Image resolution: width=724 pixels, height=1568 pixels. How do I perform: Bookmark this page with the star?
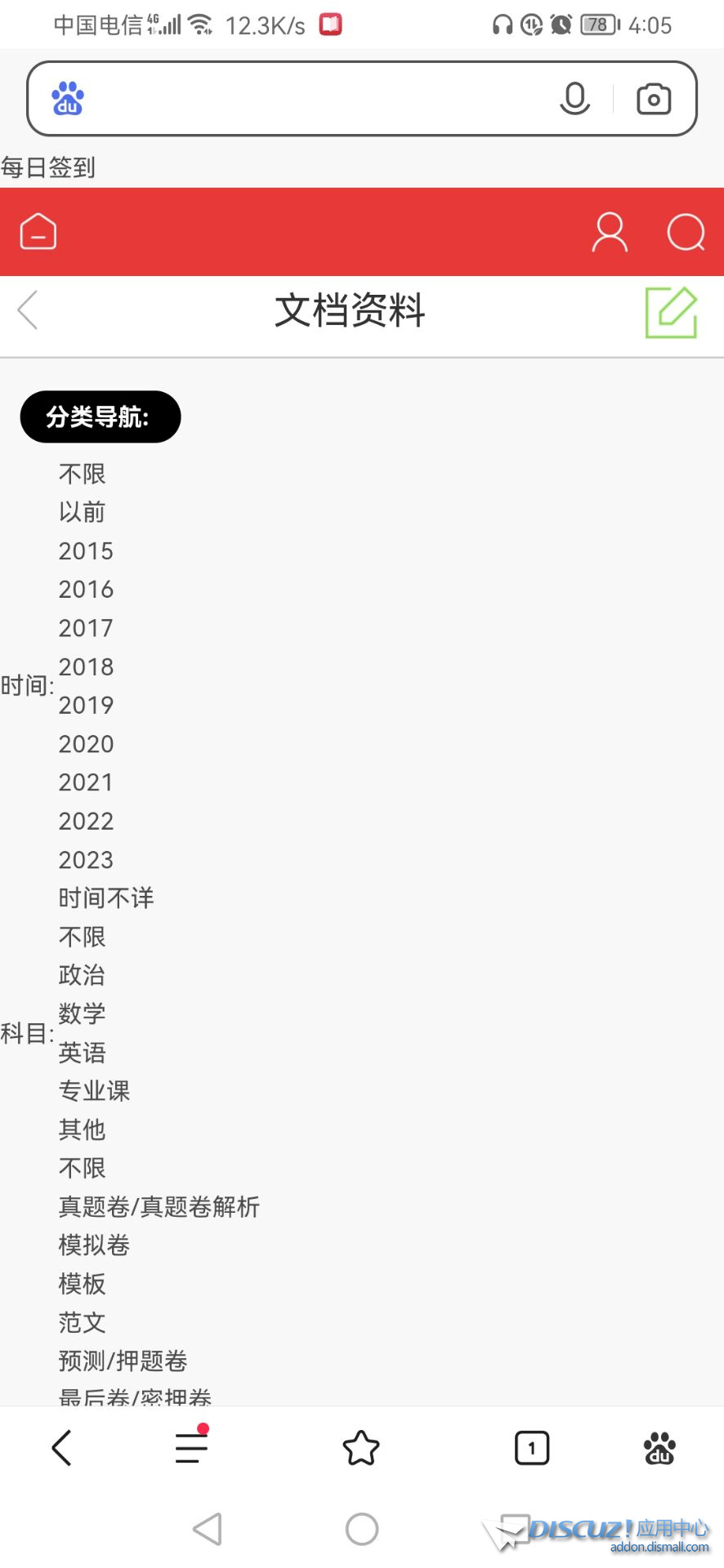point(361,1448)
